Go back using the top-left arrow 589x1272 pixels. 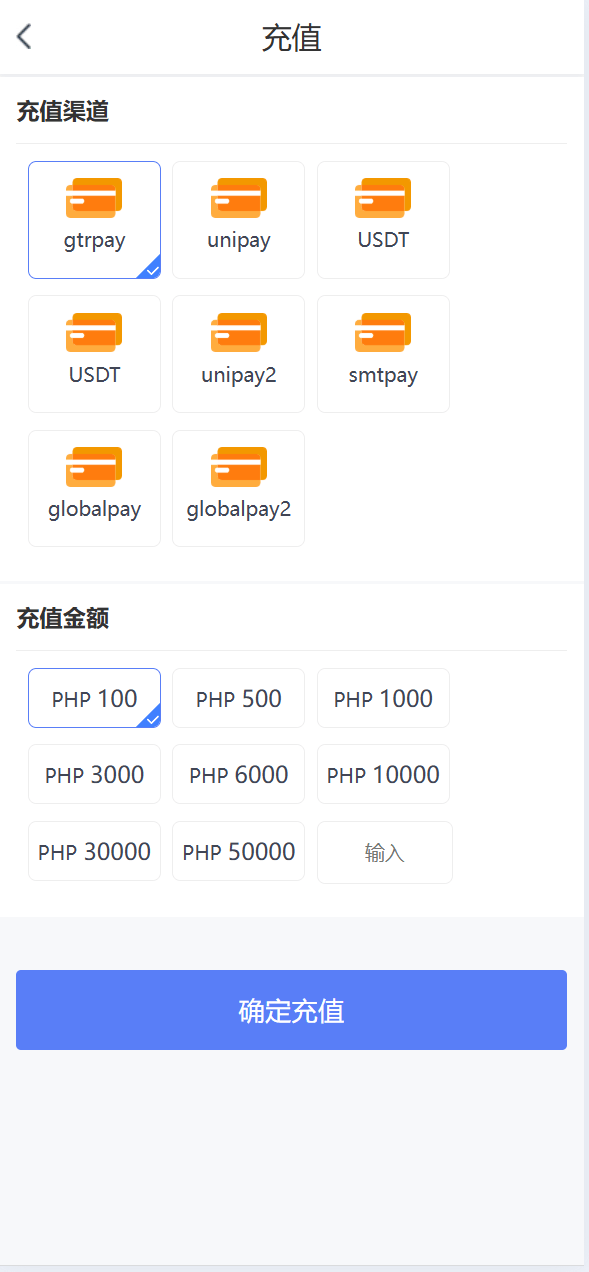tap(24, 37)
